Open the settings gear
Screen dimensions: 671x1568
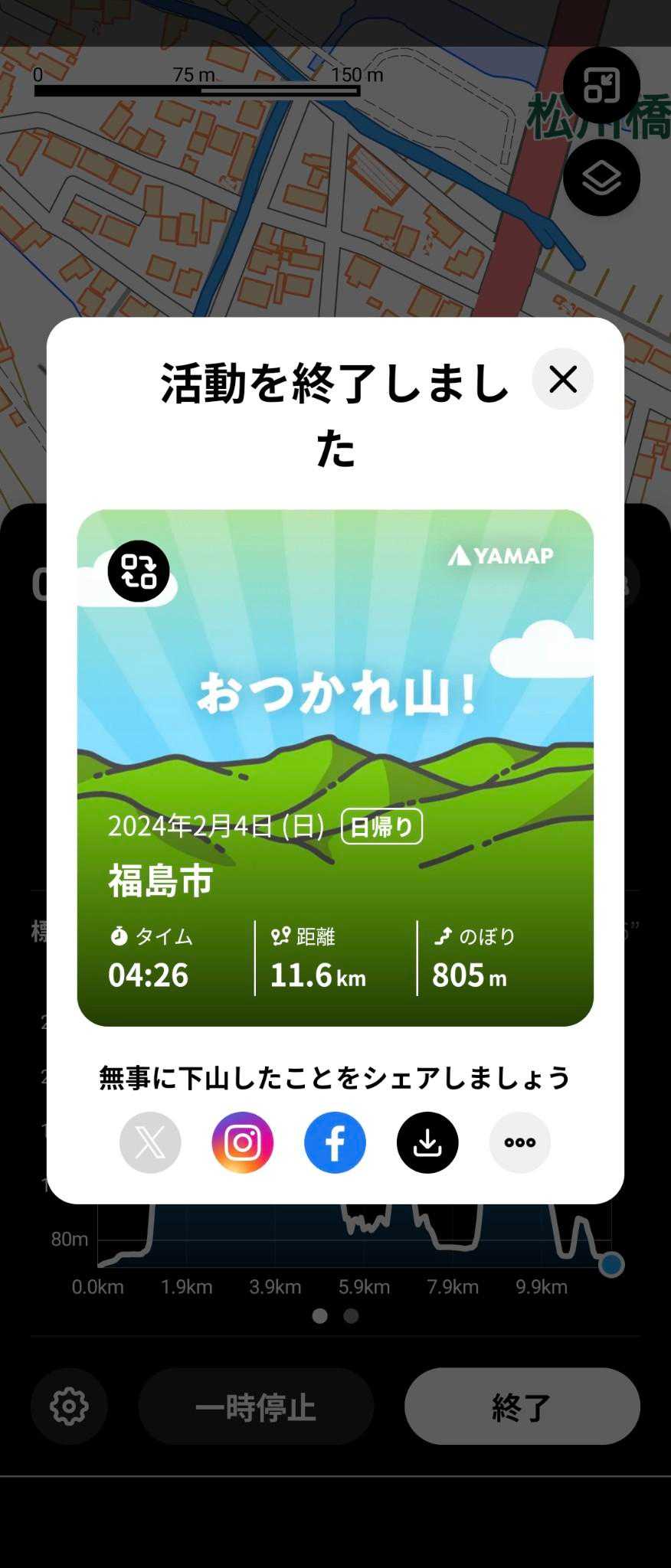point(69,1406)
